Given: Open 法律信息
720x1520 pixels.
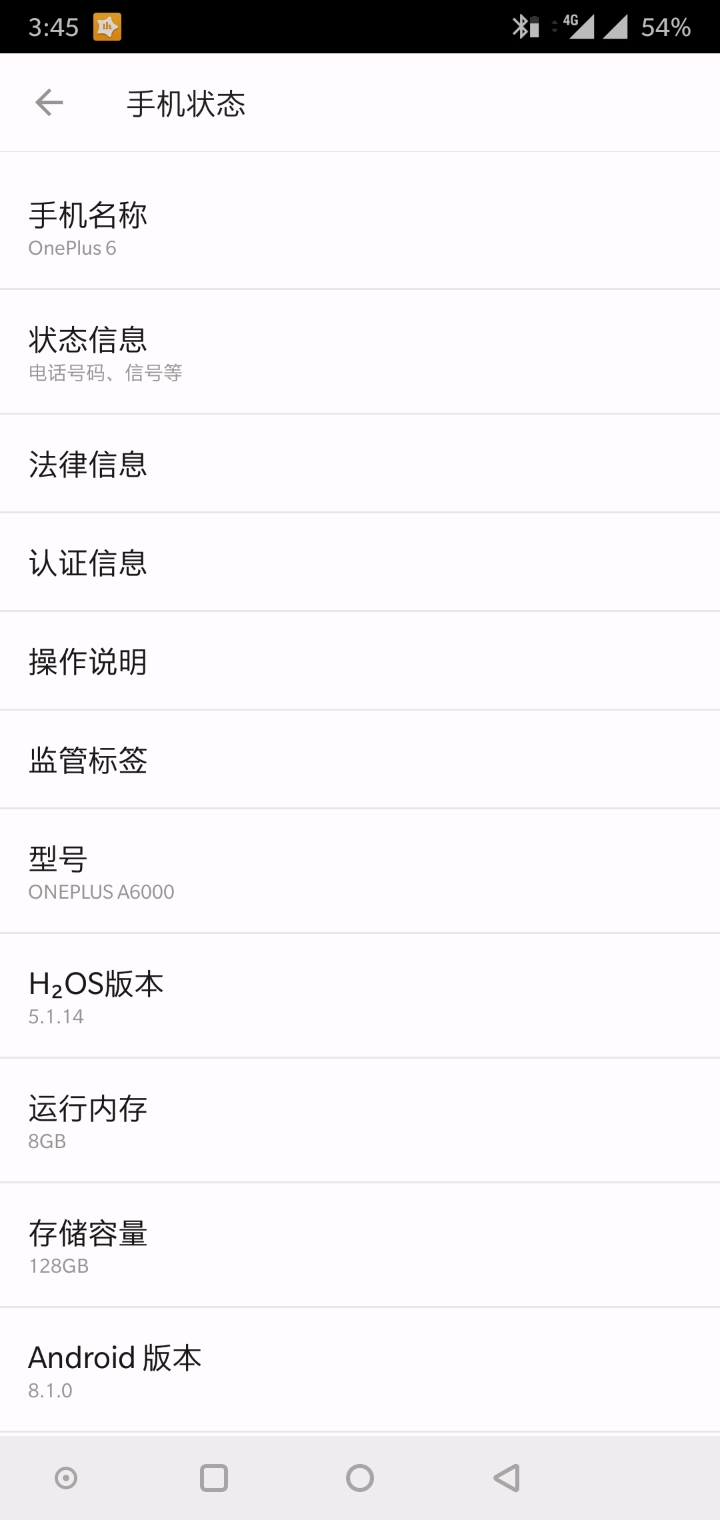Looking at the screenshot, I should coord(360,464).
